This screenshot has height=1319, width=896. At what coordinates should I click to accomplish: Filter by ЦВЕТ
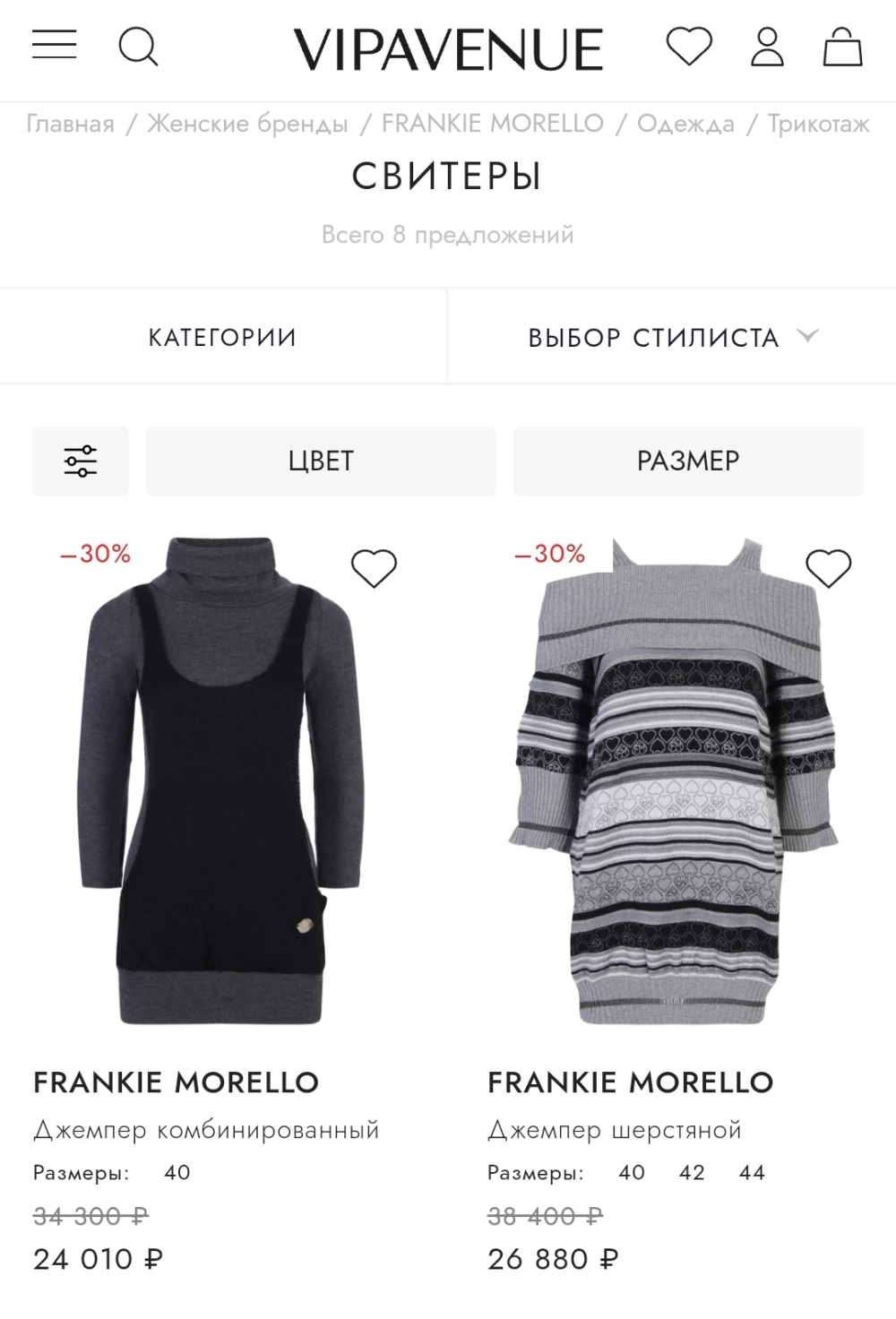pos(321,461)
